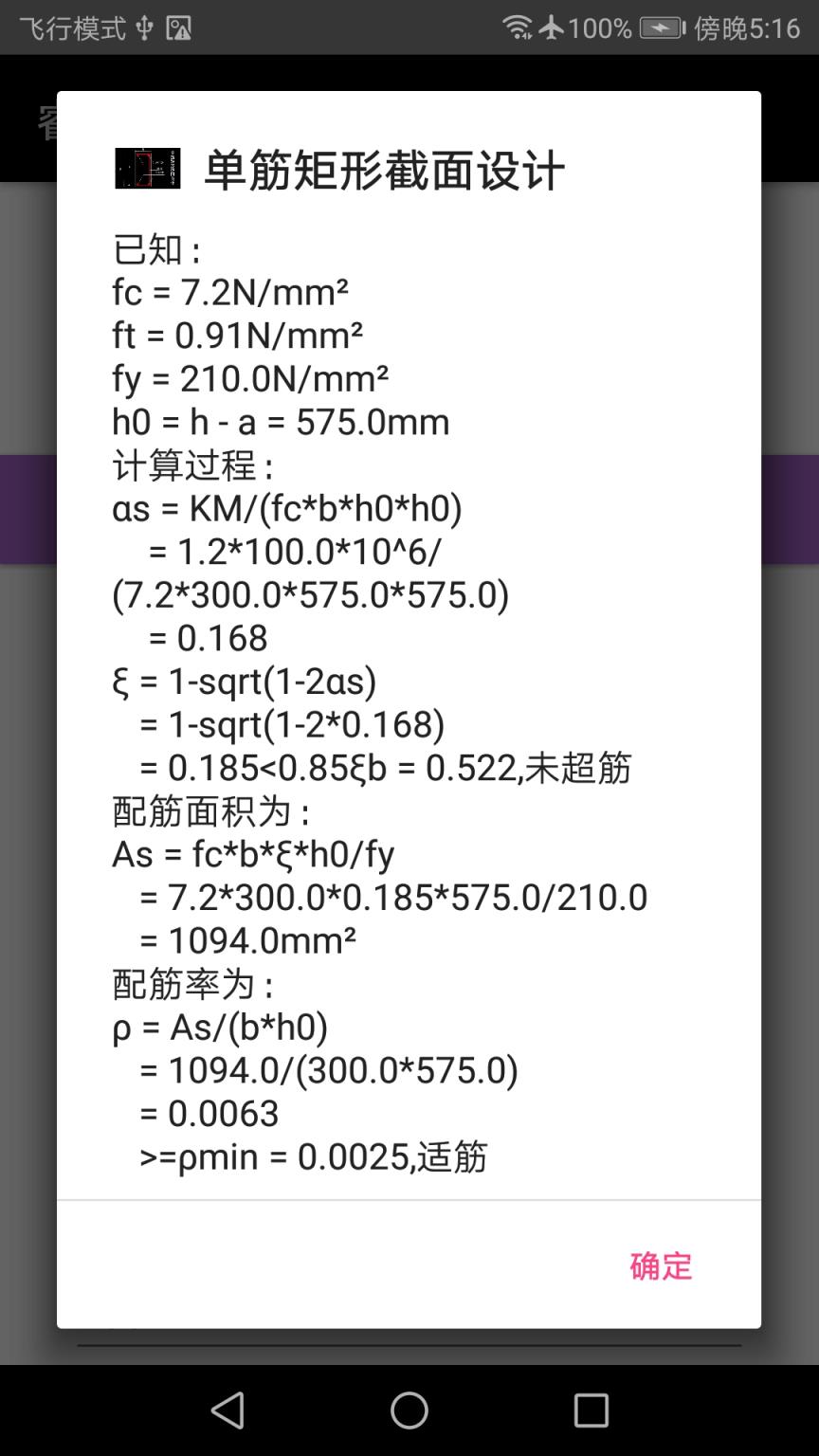
Task: Tap the home navigation circle
Action: 409,1410
